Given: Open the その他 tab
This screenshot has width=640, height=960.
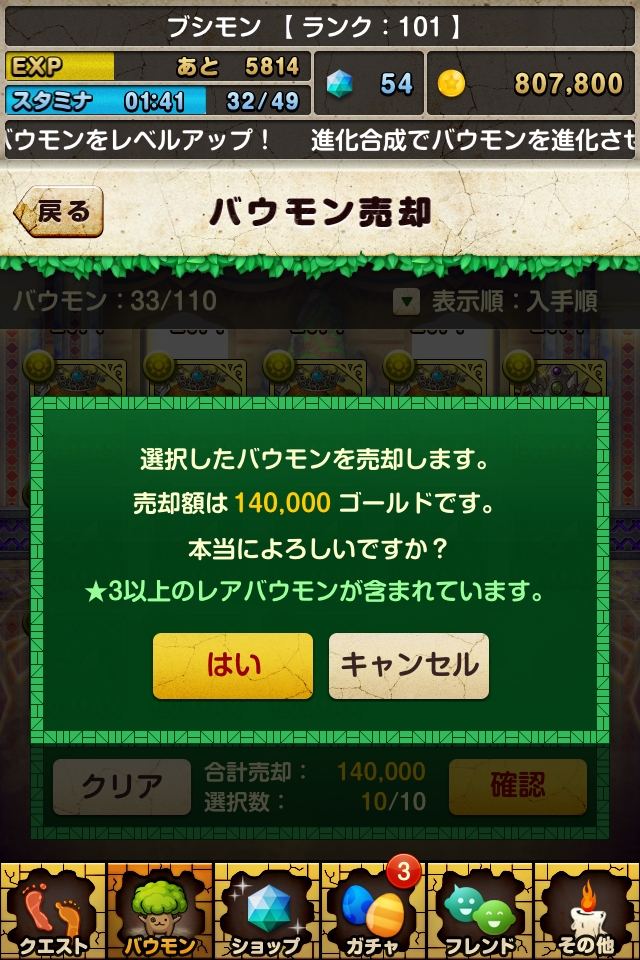Looking at the screenshot, I should click(x=586, y=910).
